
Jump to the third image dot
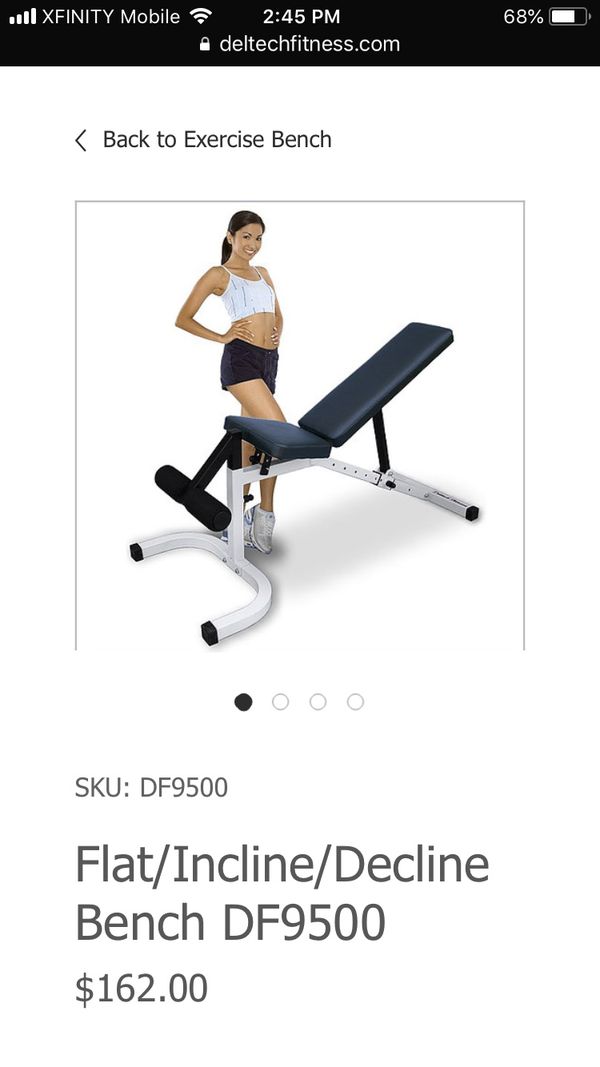point(318,702)
